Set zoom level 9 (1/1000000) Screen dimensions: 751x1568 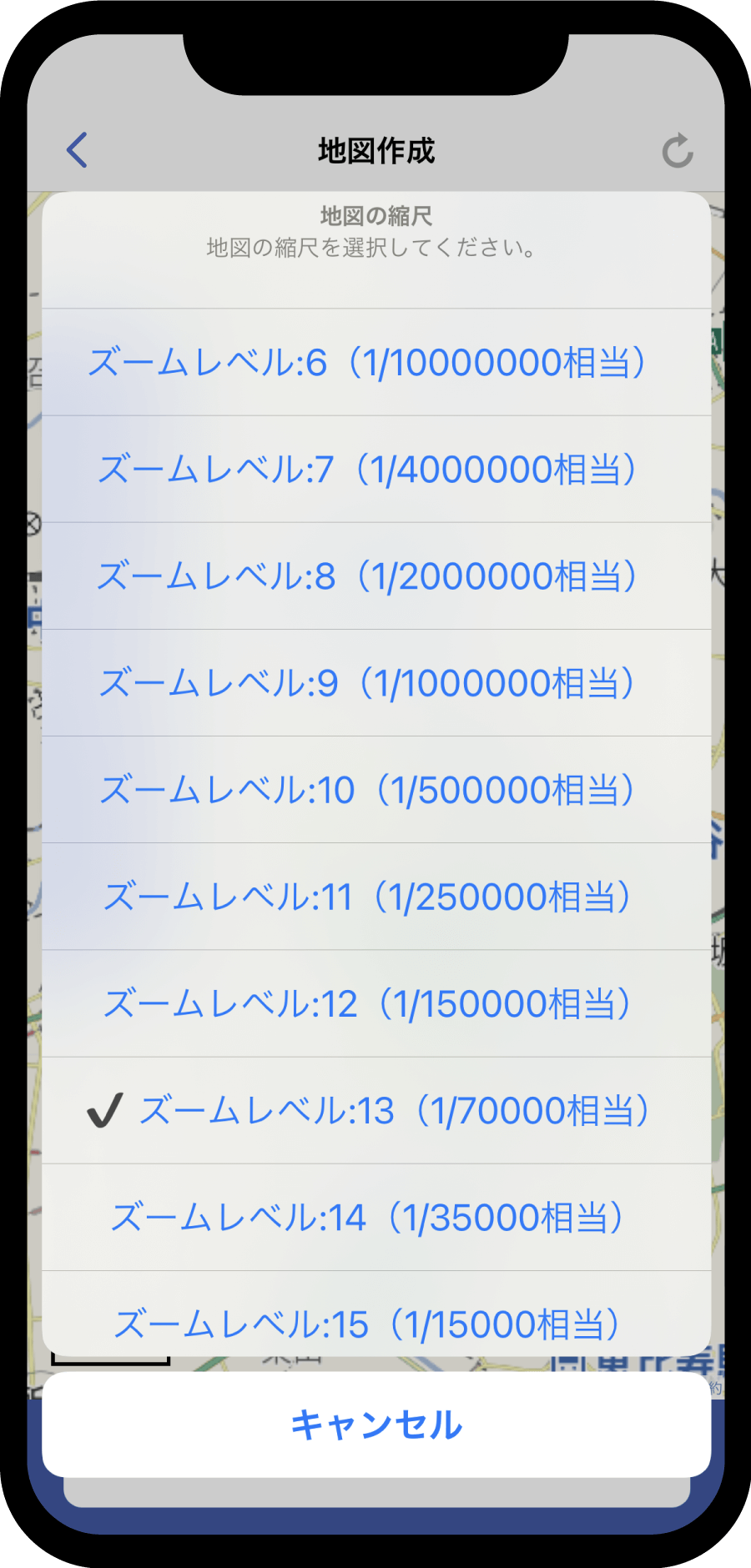[x=375, y=683]
